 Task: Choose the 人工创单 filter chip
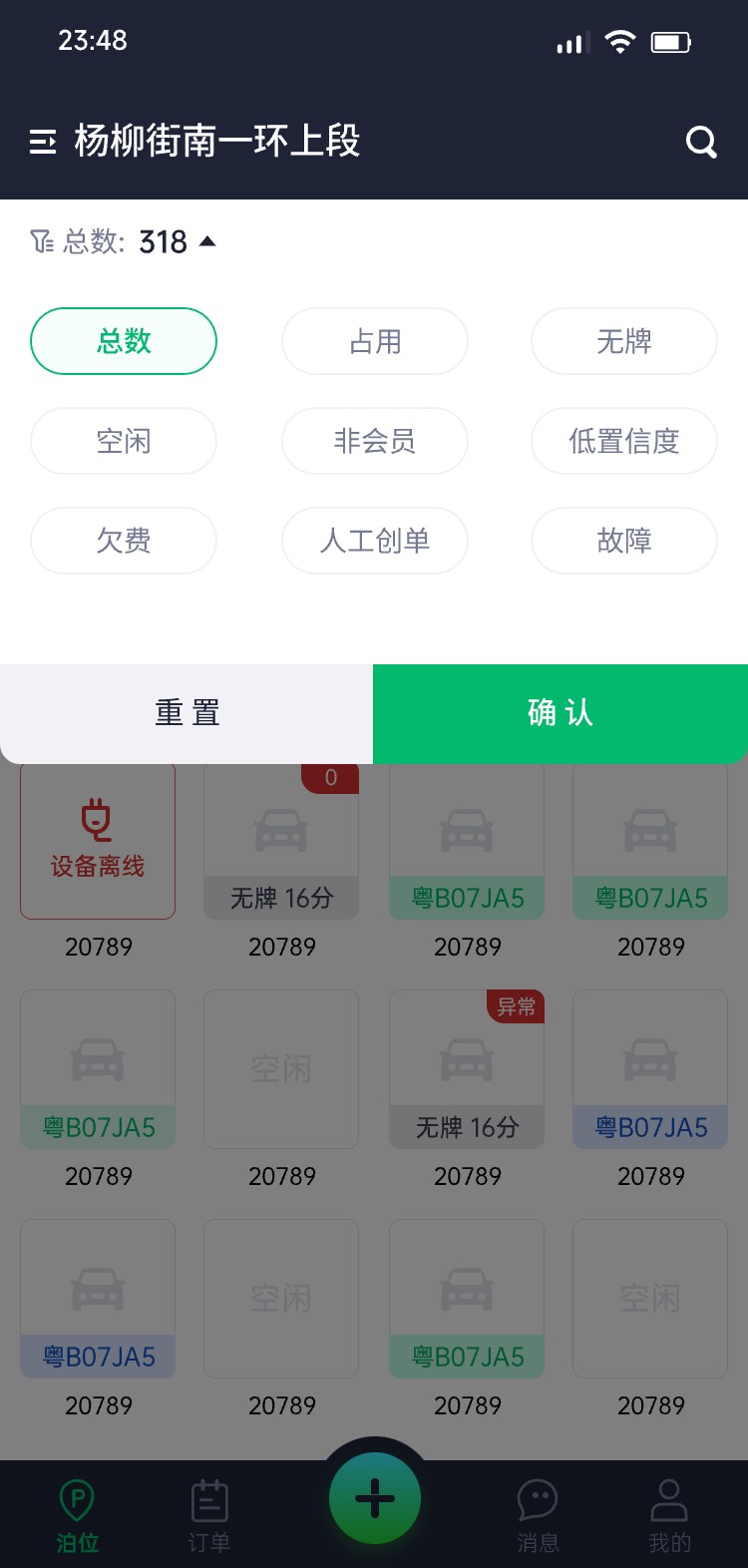point(375,541)
